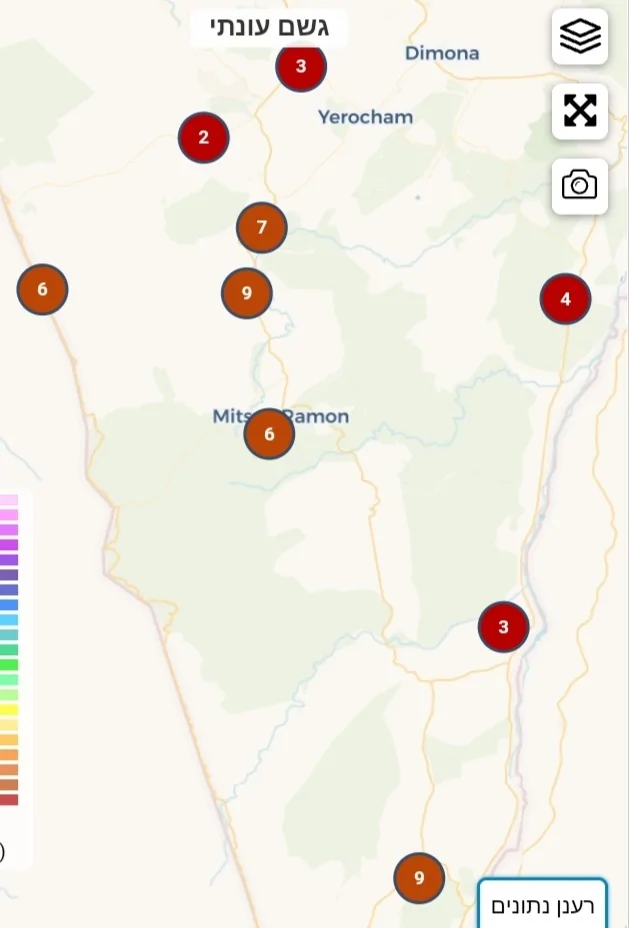Select the marker 6 over Mitspe Ramon
This screenshot has height=928, width=629.
pos(269,434)
